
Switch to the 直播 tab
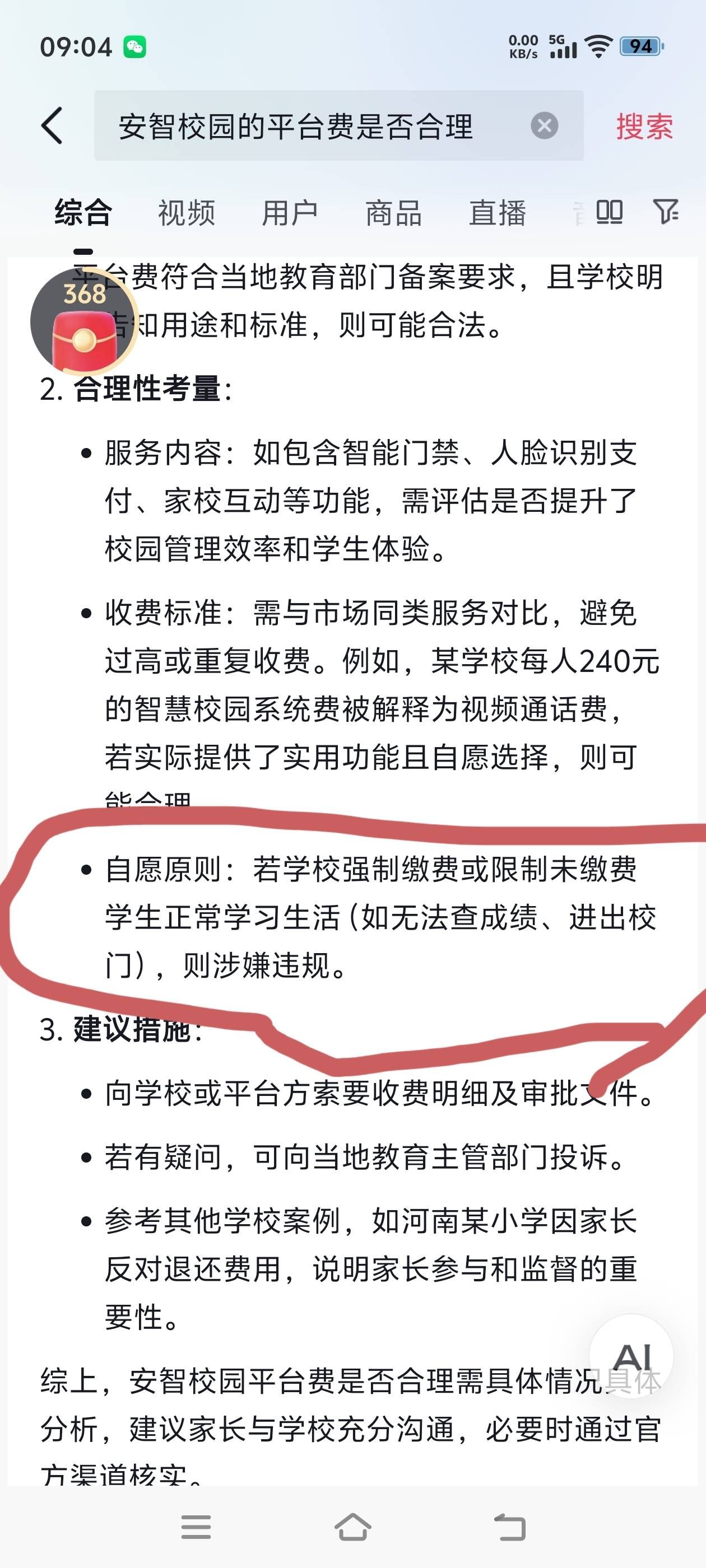pos(497,213)
